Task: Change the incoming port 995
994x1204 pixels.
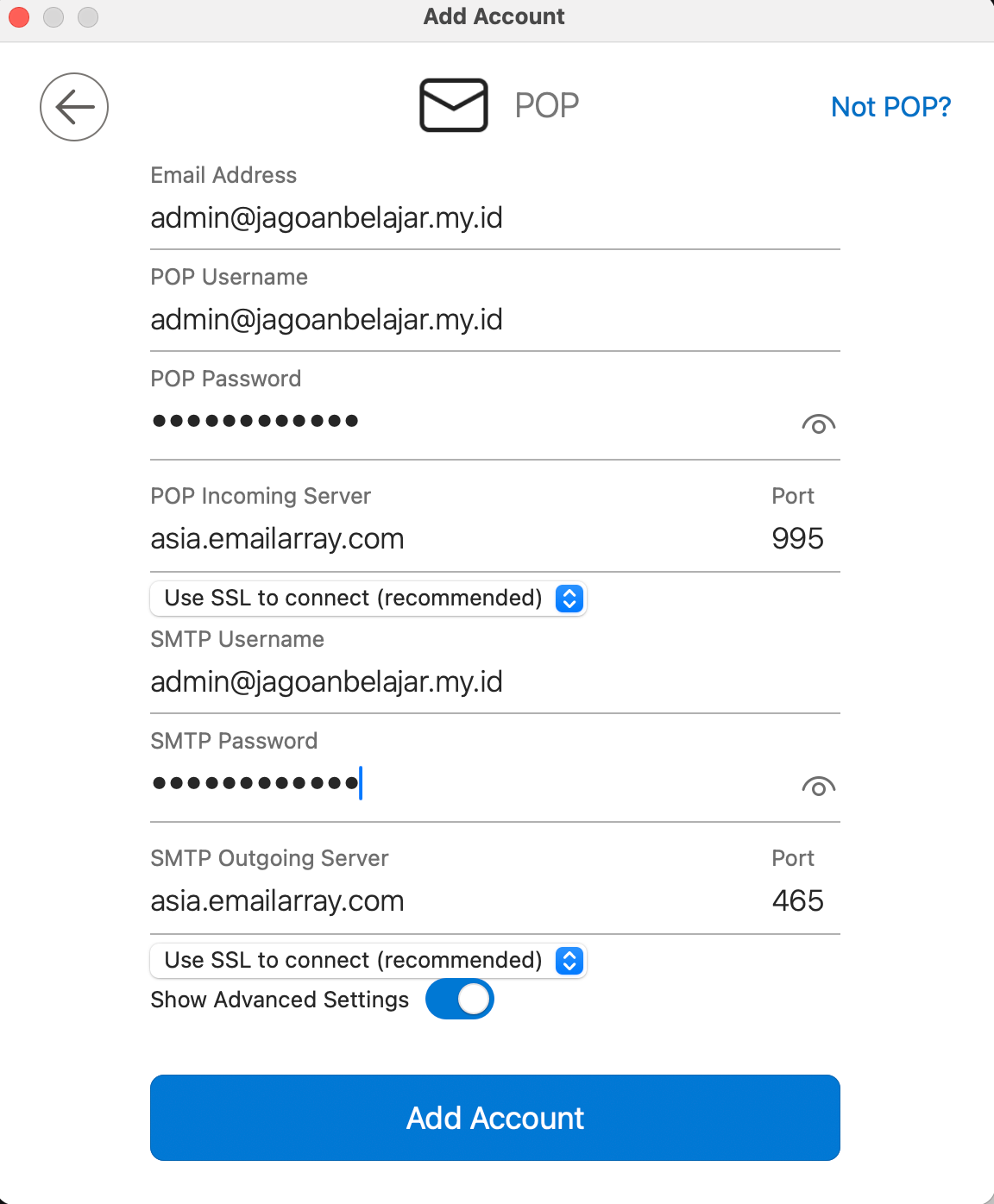Action: tap(798, 539)
